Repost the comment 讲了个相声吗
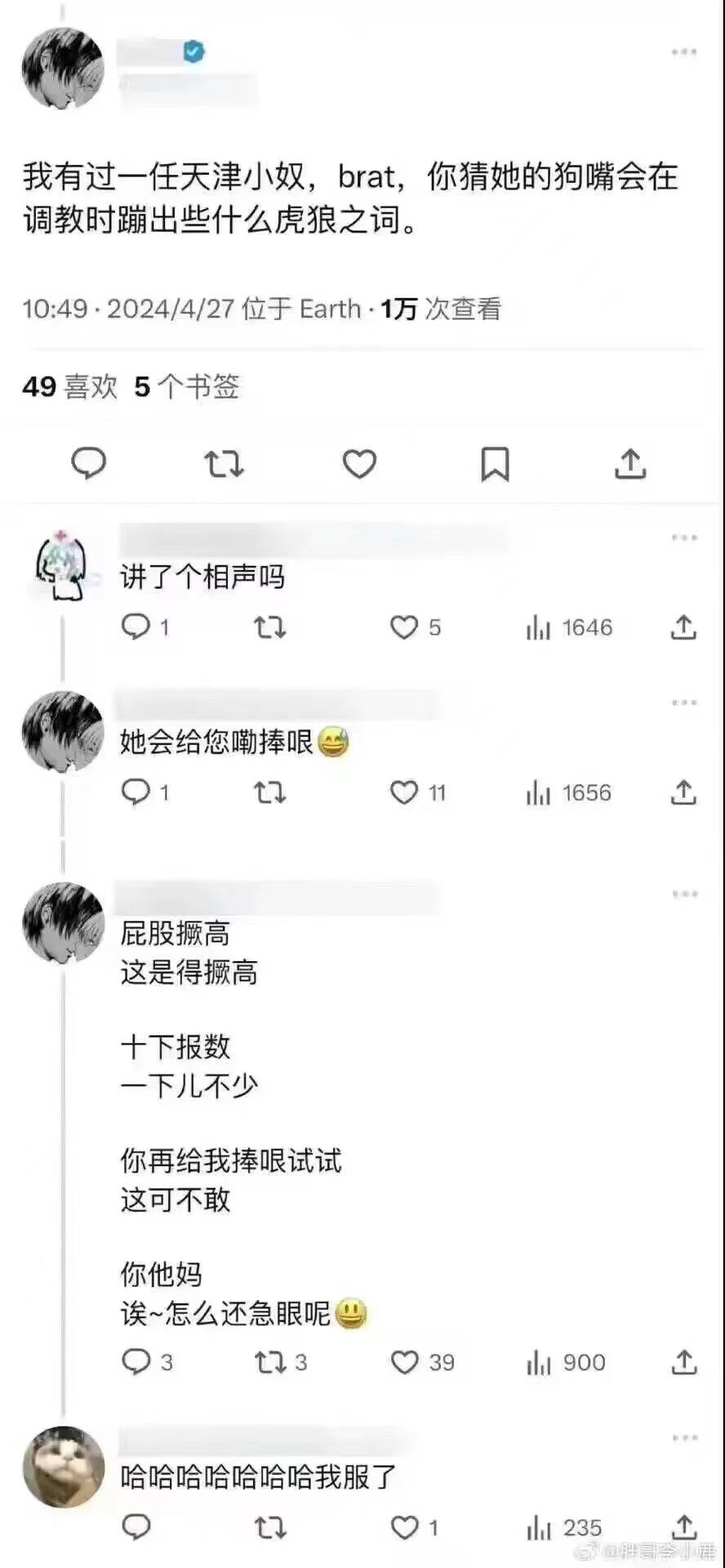The image size is (725, 1568). coord(269,627)
